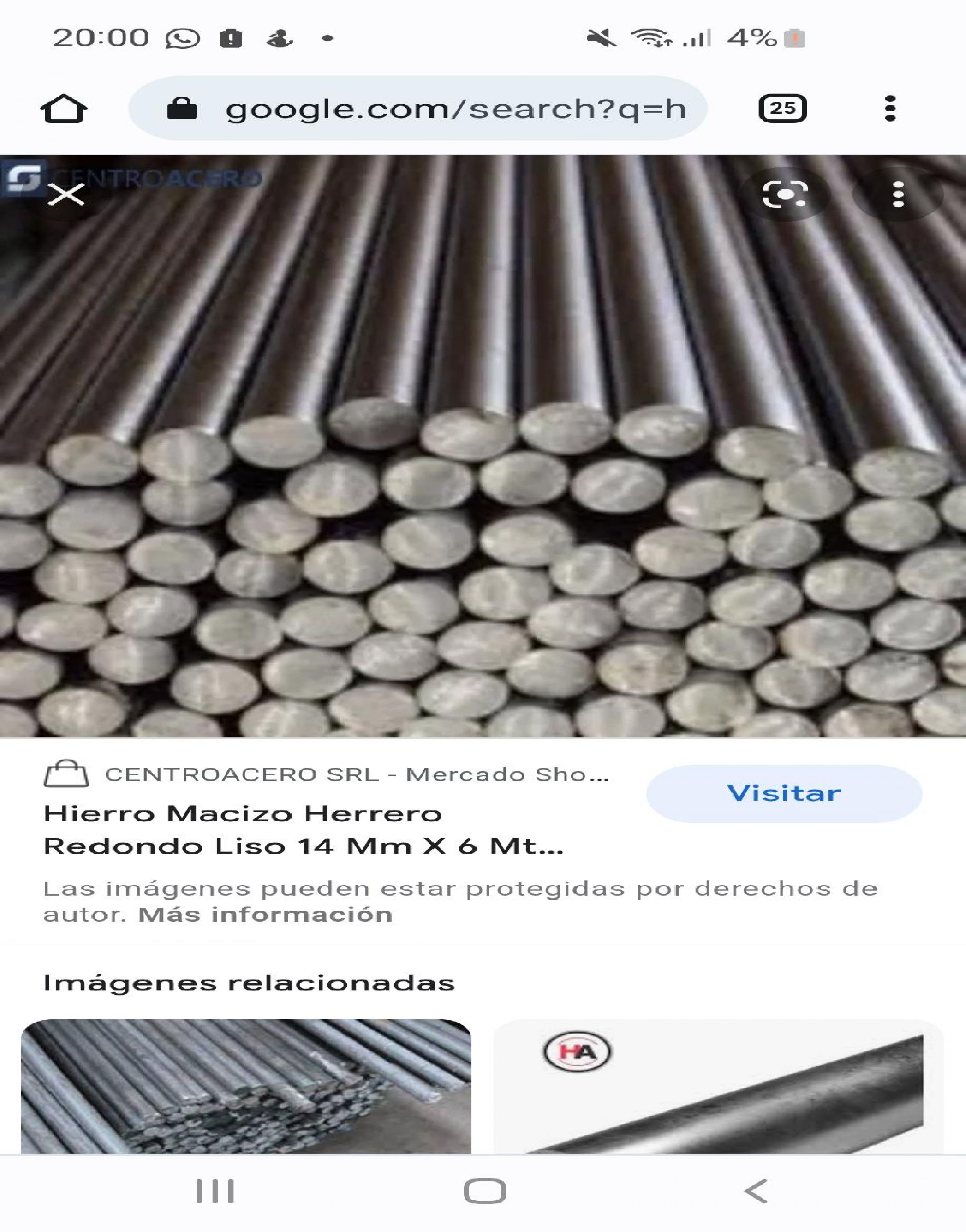The image size is (966, 1232).
Task: Open the image viewer's more options menu
Action: pyautogui.click(x=898, y=195)
